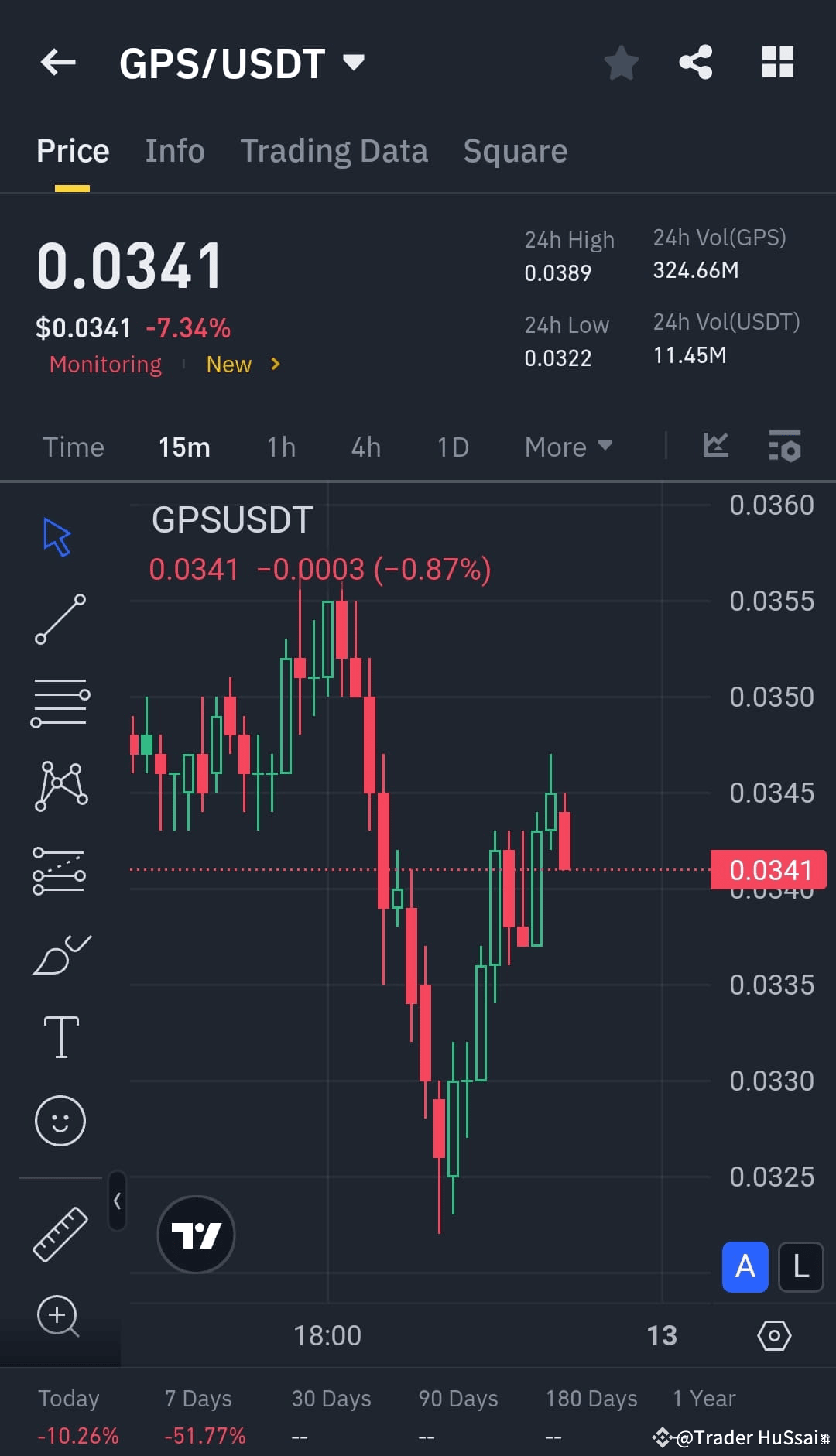Enable log scale with the L button

tap(801, 1268)
